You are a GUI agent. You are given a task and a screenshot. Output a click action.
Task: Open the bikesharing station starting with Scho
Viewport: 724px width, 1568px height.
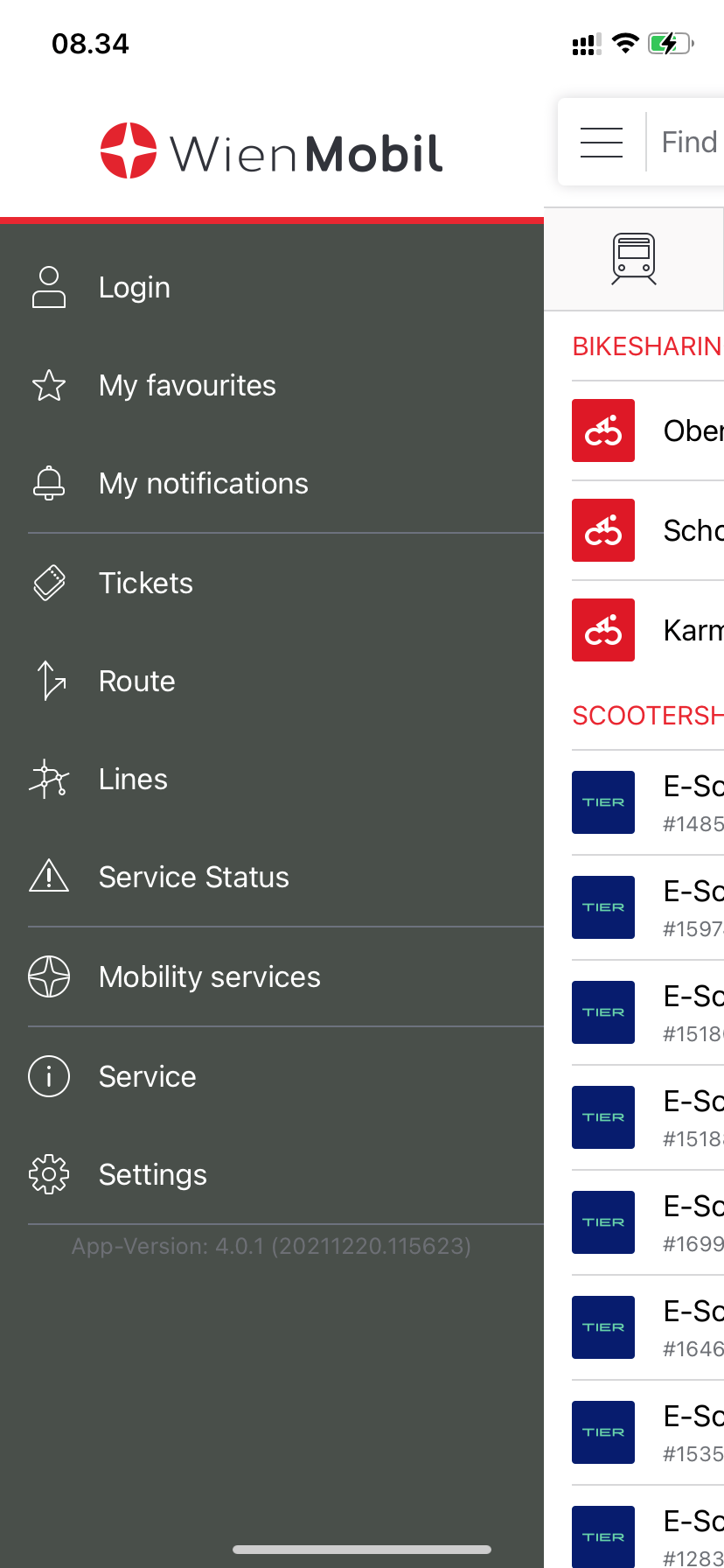tap(648, 530)
